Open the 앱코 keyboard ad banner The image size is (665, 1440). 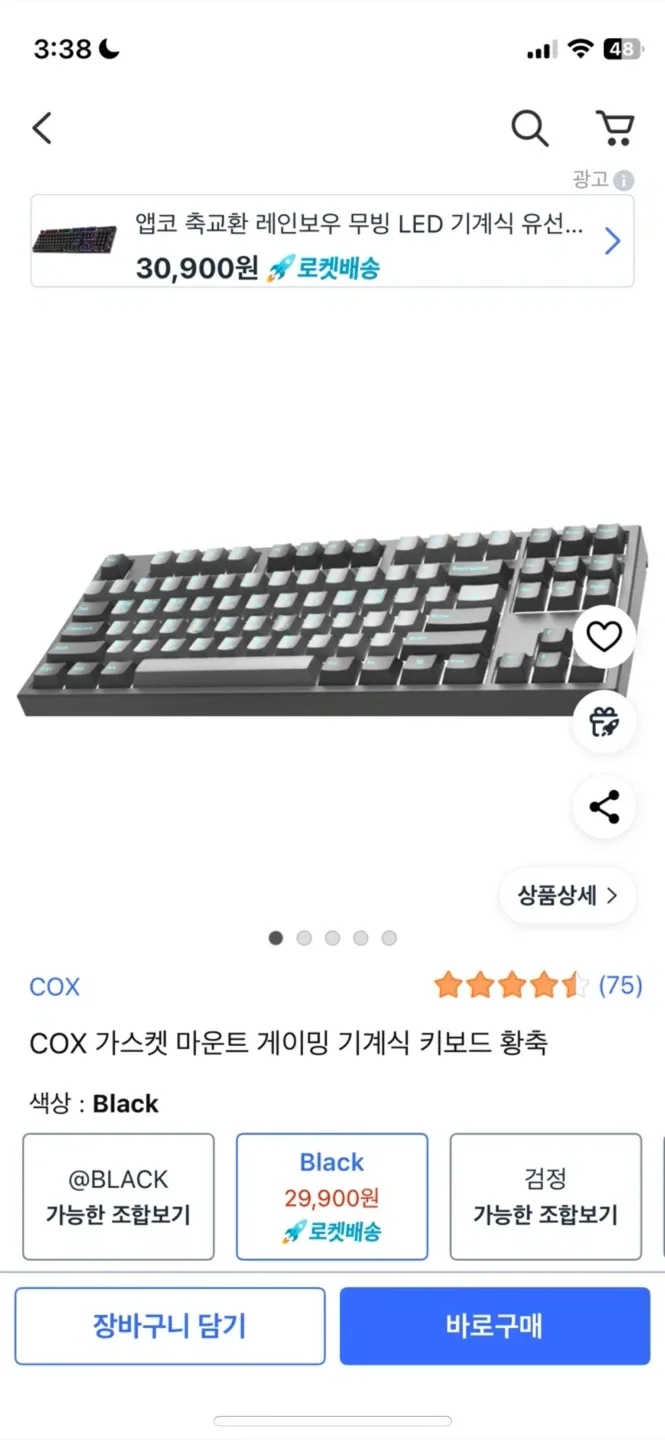(332, 241)
